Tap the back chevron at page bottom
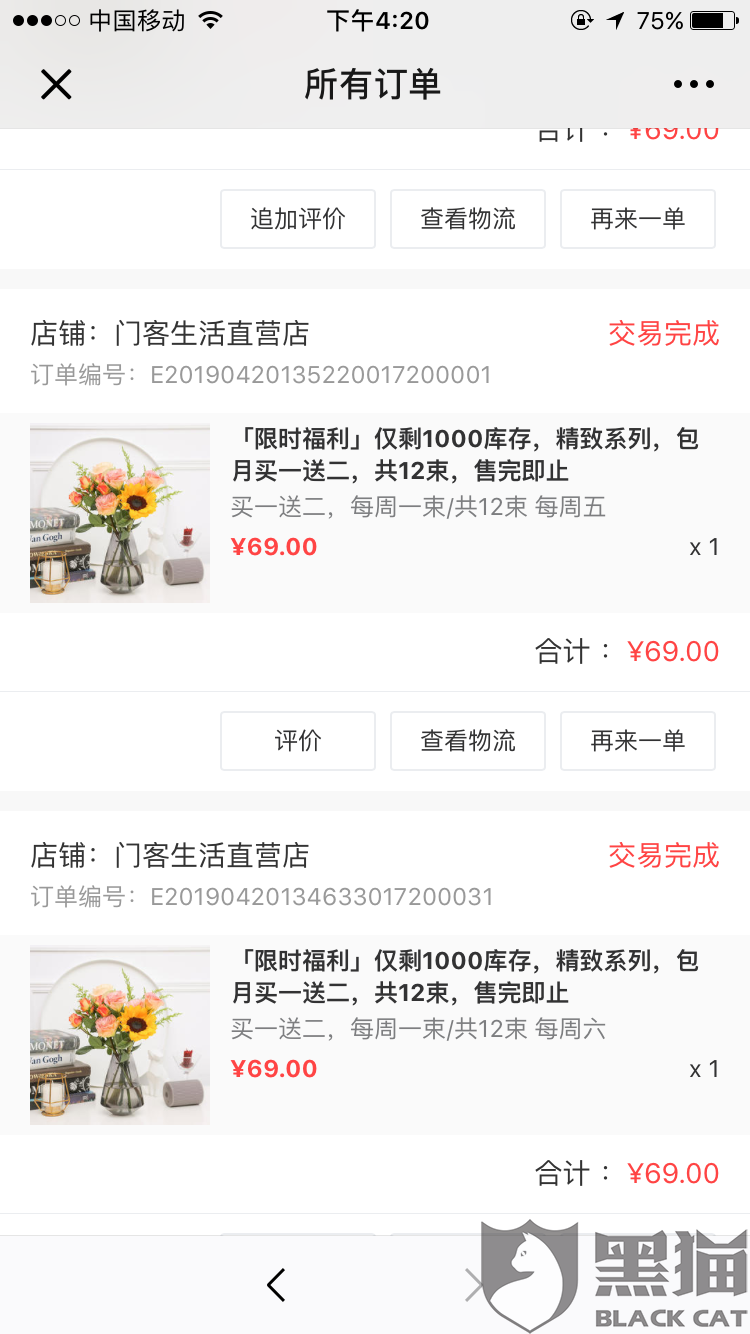 coord(275,1287)
